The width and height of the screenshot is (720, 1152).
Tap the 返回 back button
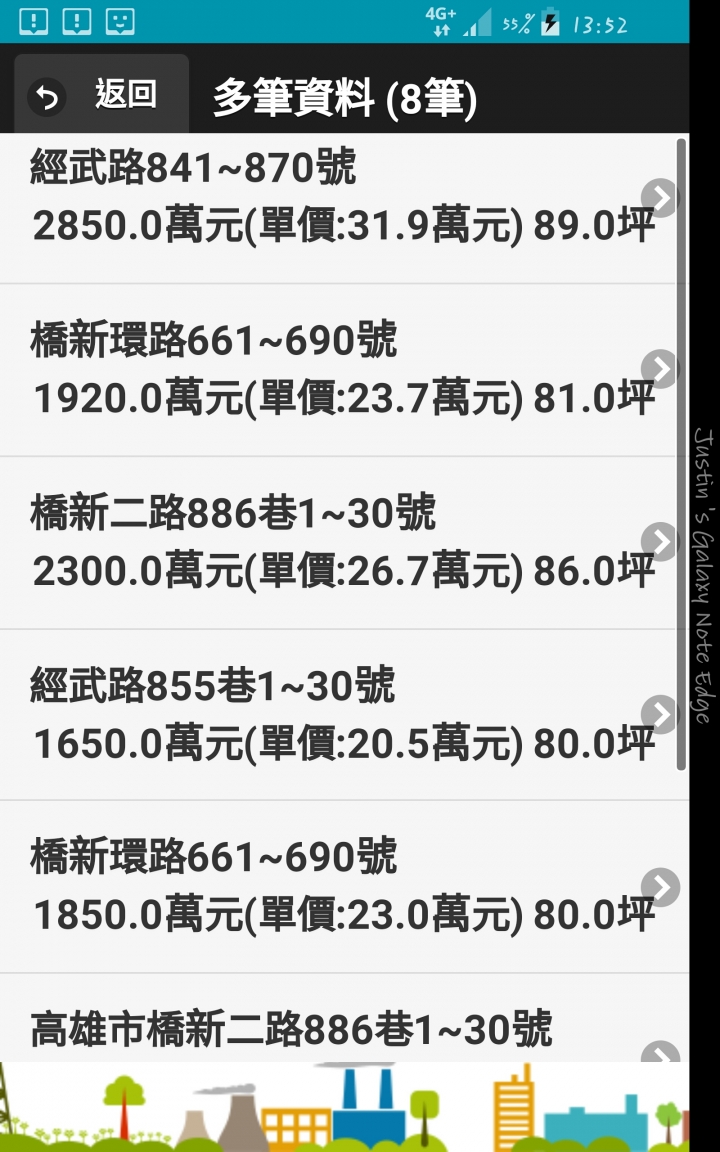tap(101, 94)
